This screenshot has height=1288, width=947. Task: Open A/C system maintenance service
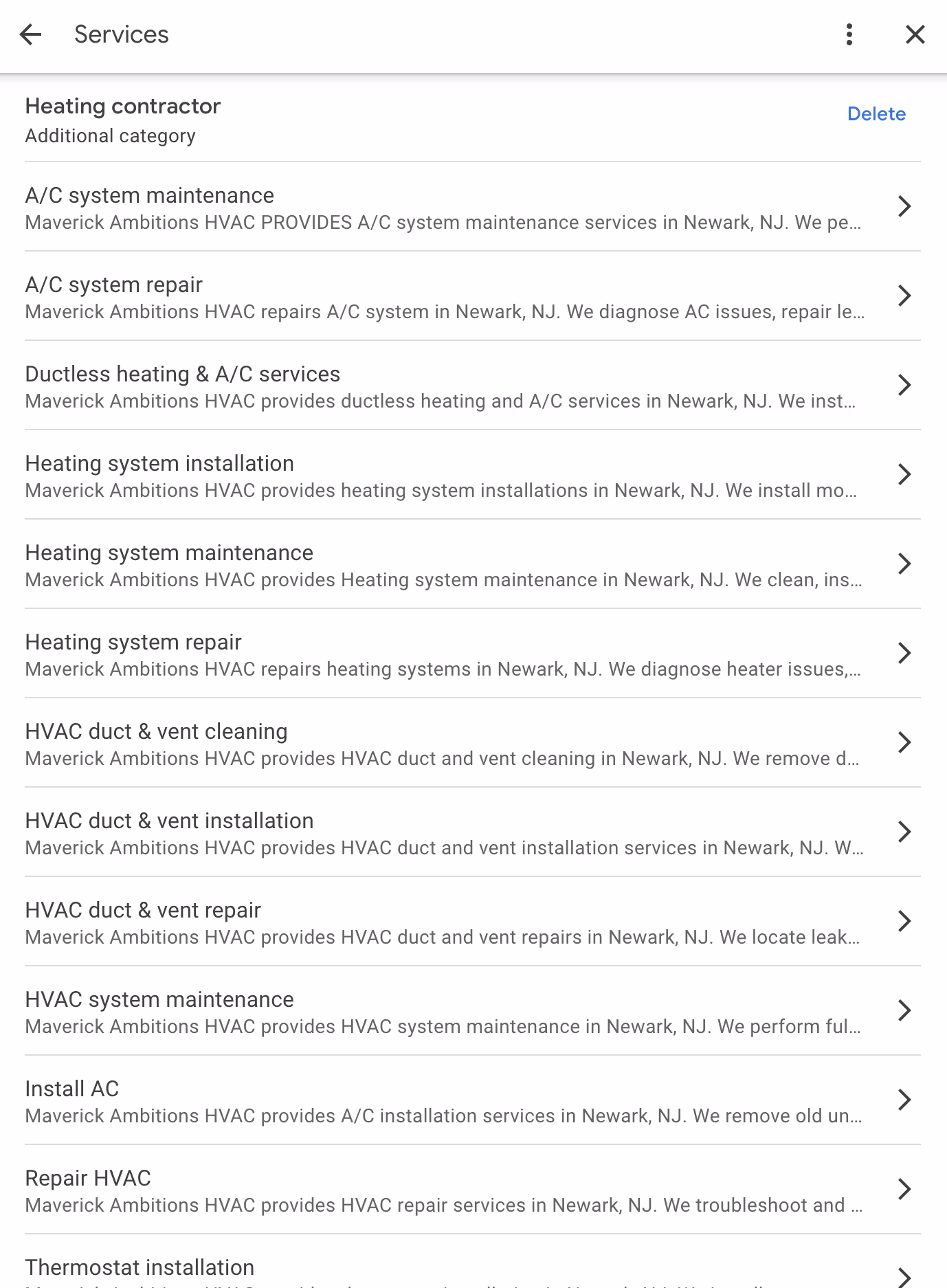[x=473, y=207]
